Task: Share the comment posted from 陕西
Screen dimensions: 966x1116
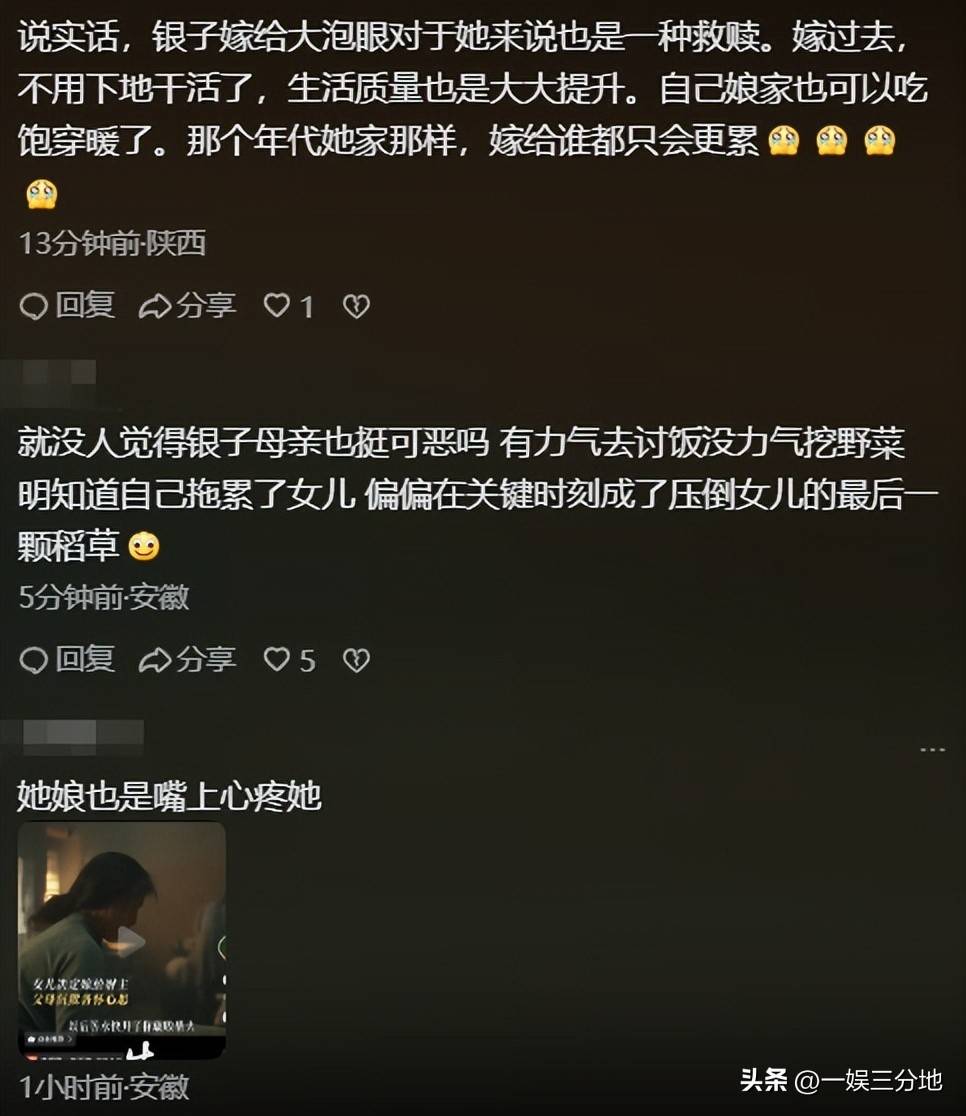Action: click(187, 305)
